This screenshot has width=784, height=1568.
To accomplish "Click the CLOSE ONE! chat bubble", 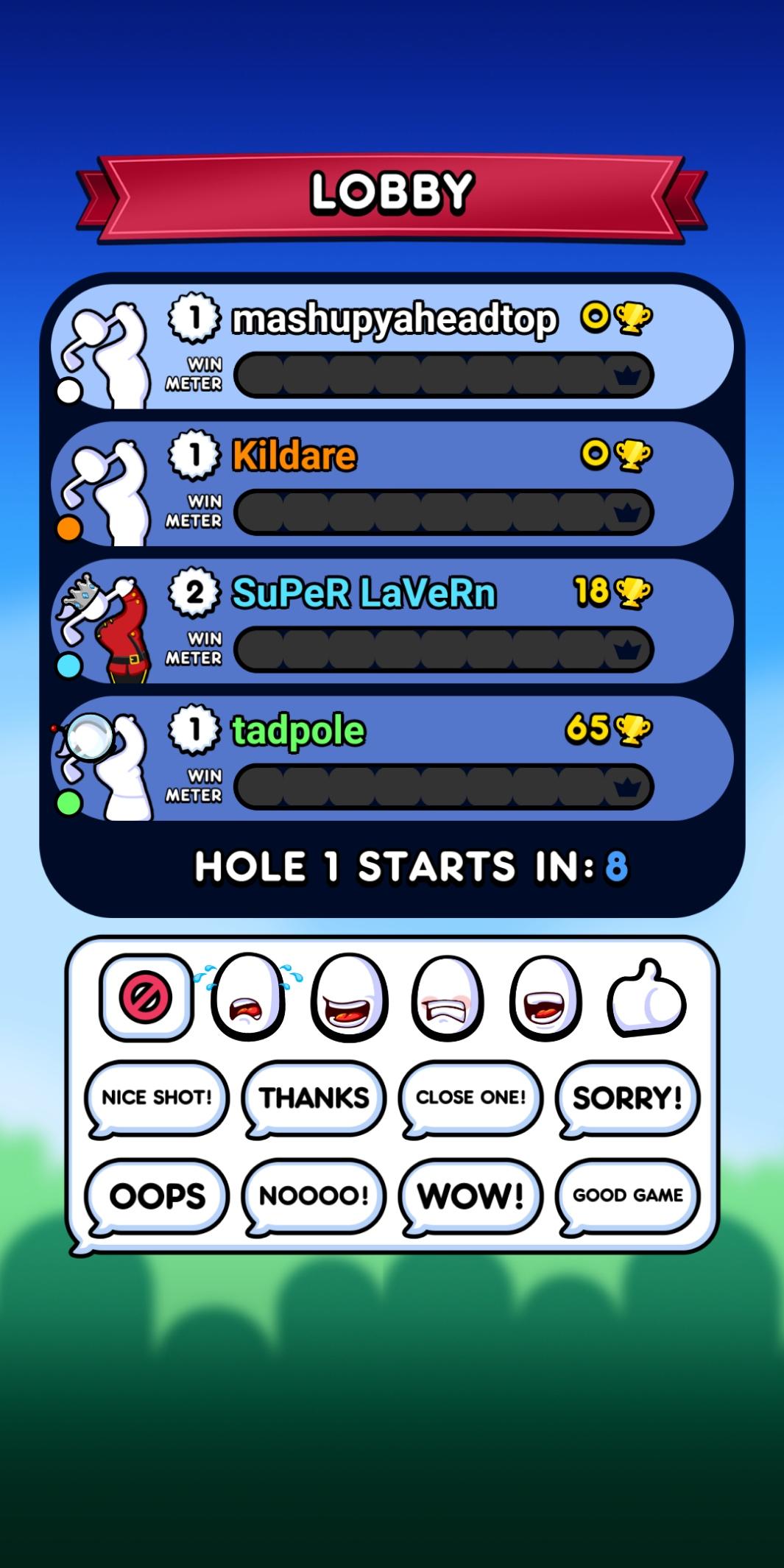I will [x=470, y=1098].
